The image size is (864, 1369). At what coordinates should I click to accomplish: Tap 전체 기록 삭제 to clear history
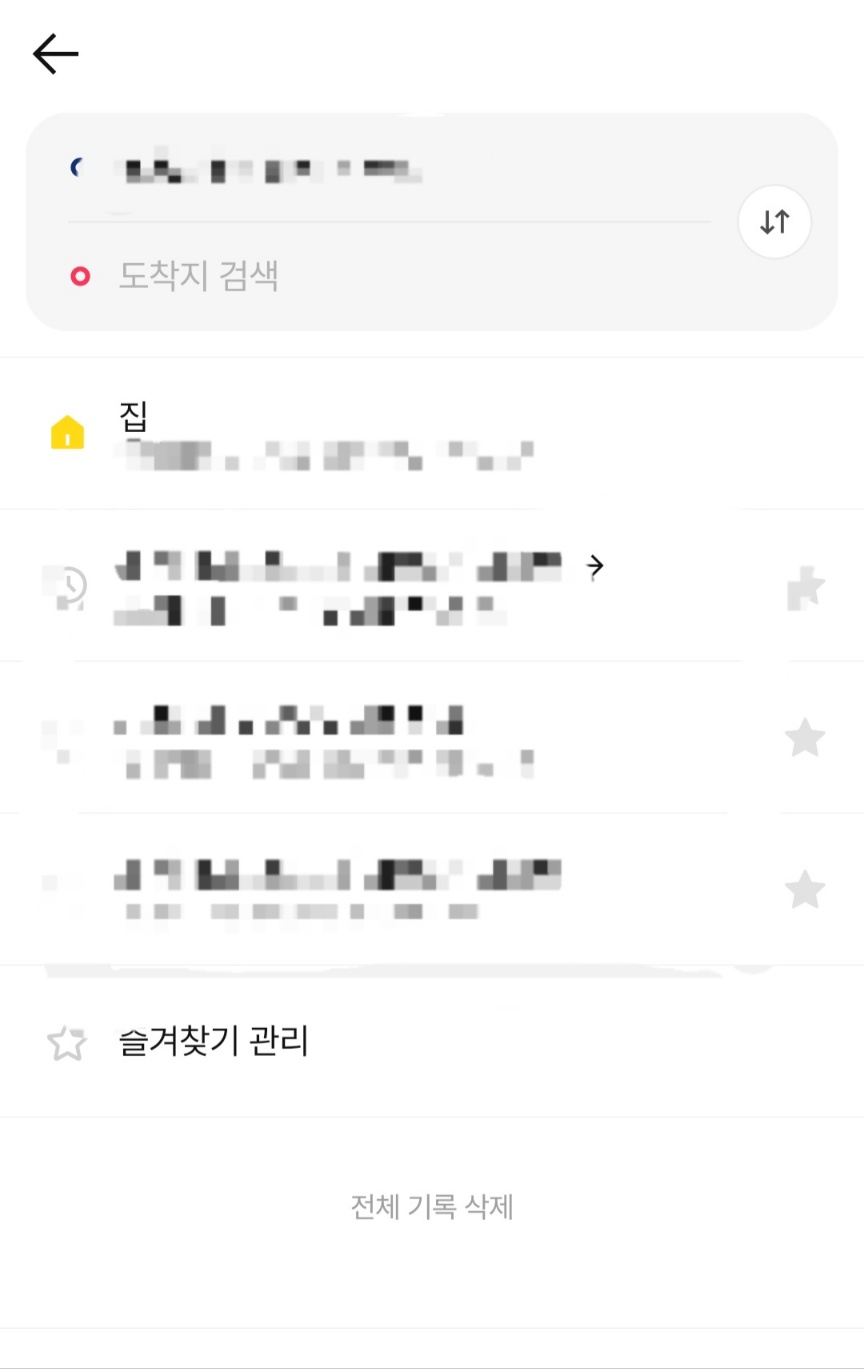coord(432,1207)
